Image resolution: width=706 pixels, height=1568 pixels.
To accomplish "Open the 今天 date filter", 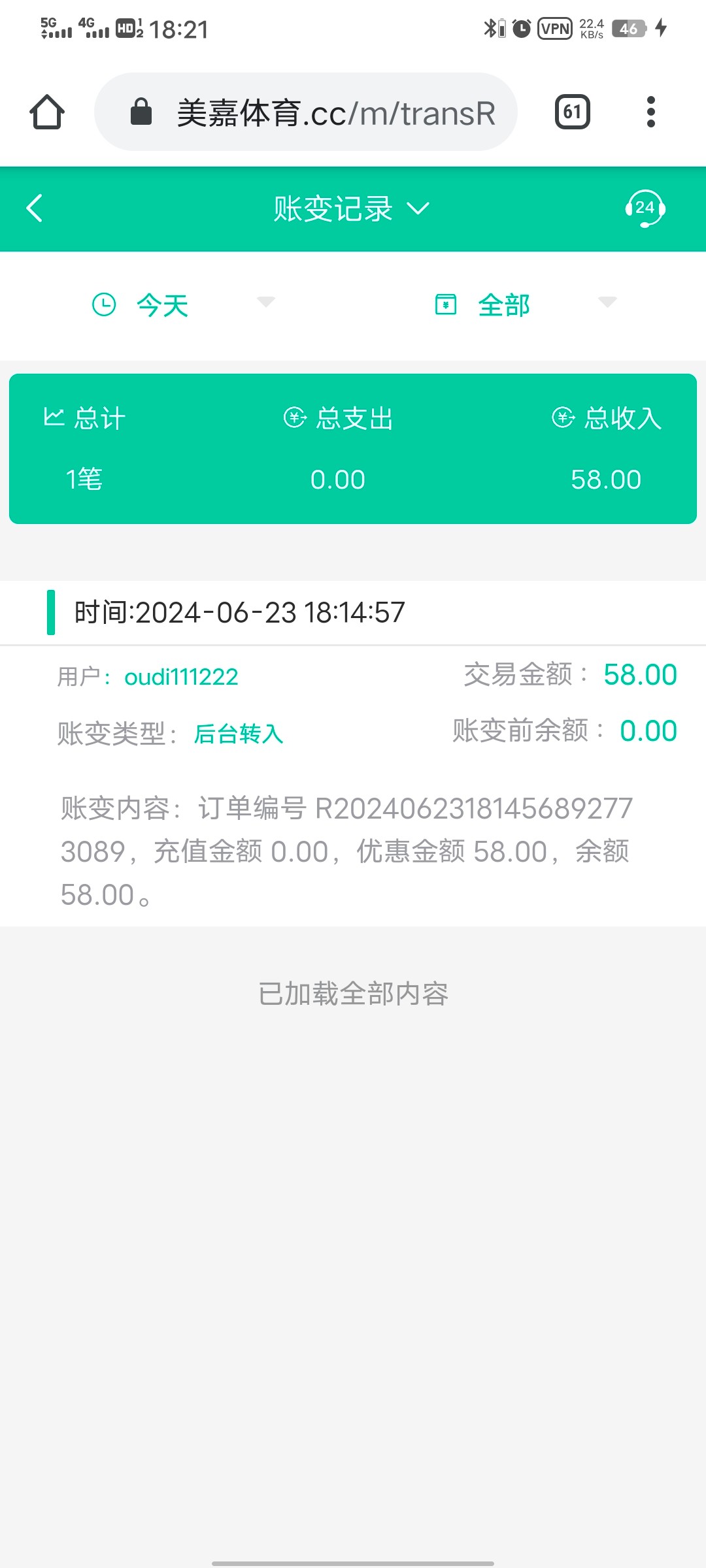I will point(183,305).
